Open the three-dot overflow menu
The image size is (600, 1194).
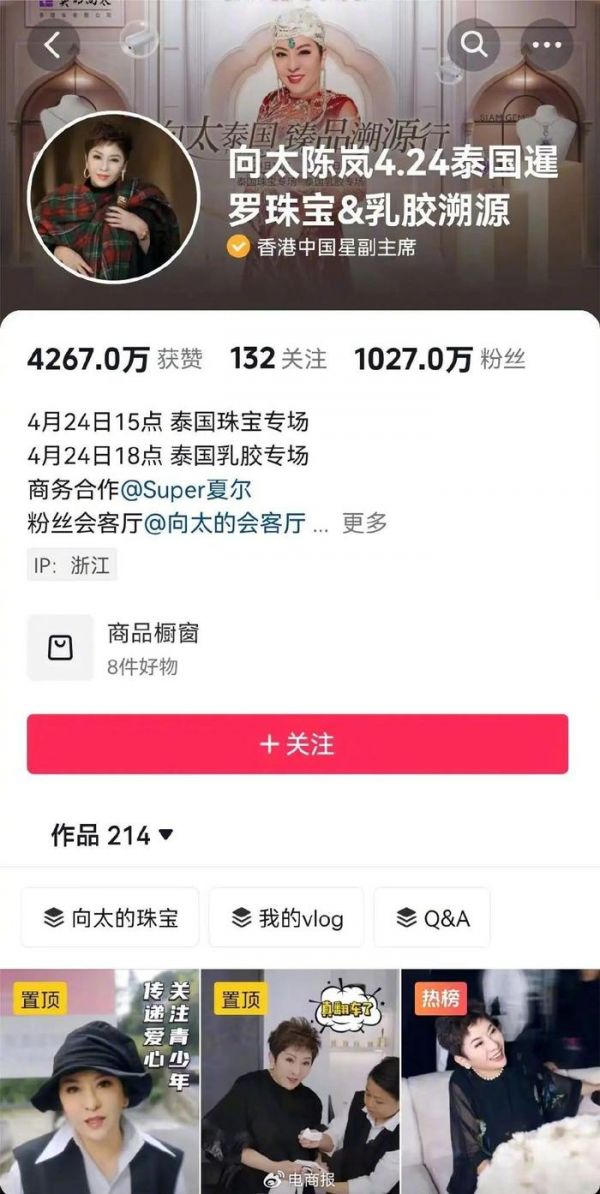point(545,44)
